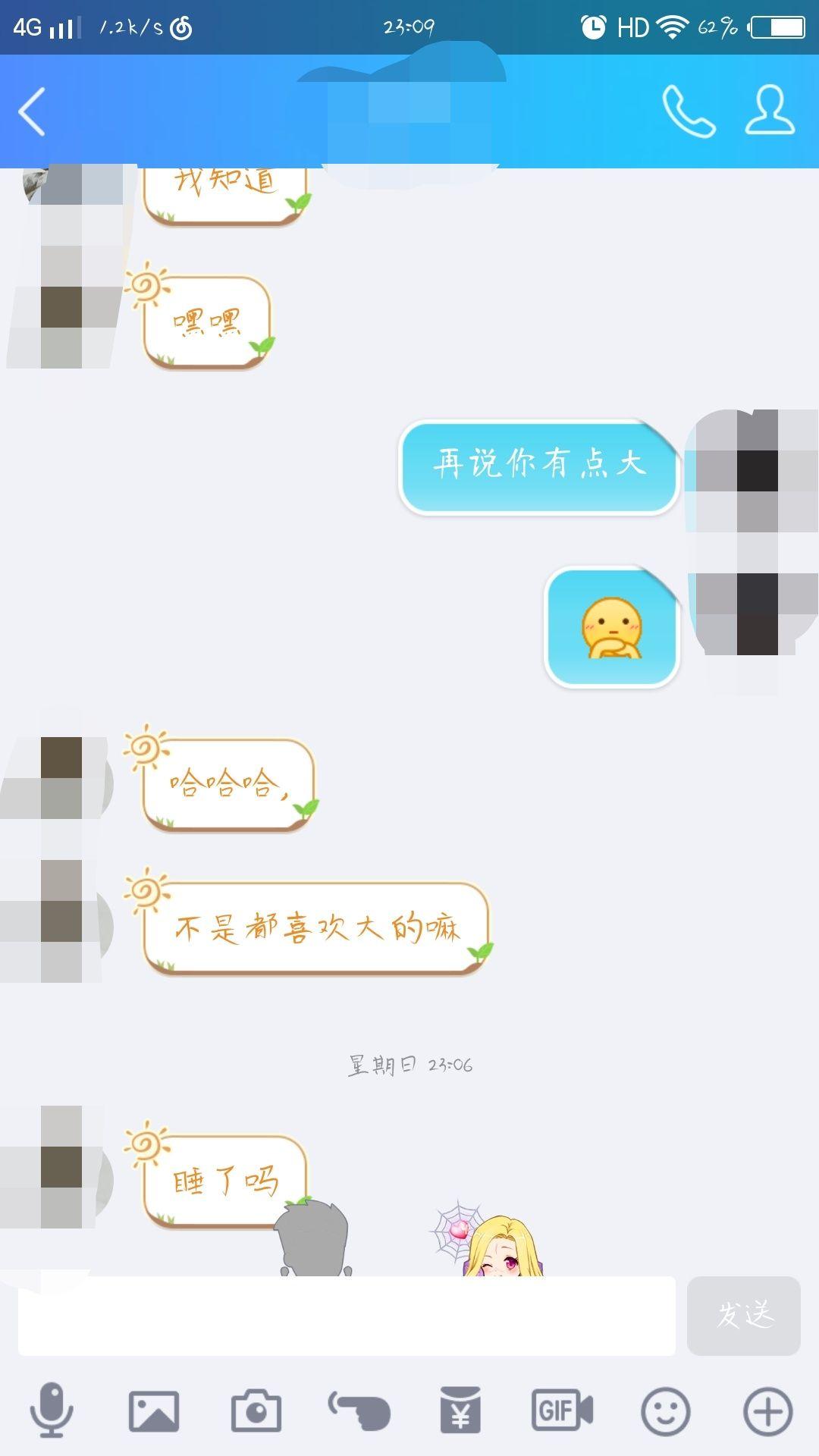819x1456 pixels.
Task: Tap the 发送 send button
Action: [x=744, y=1316]
